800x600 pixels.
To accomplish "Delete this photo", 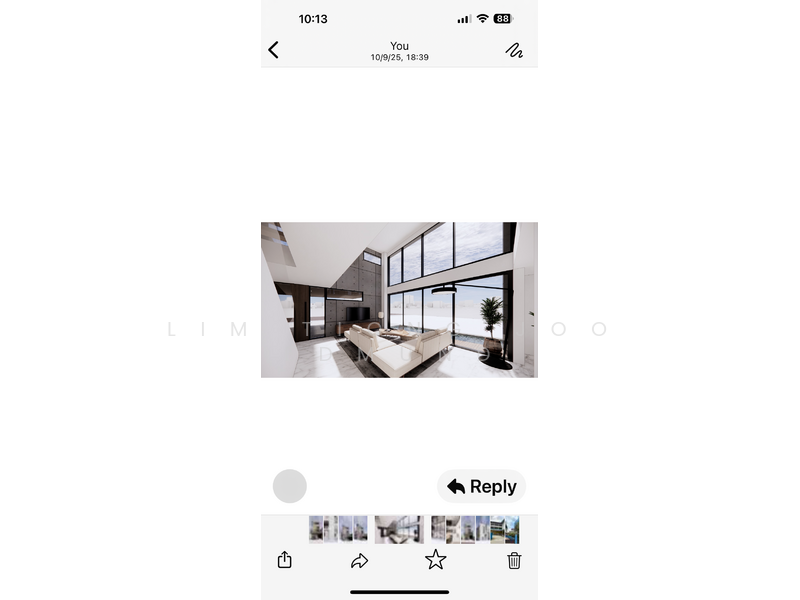I will coord(514,561).
